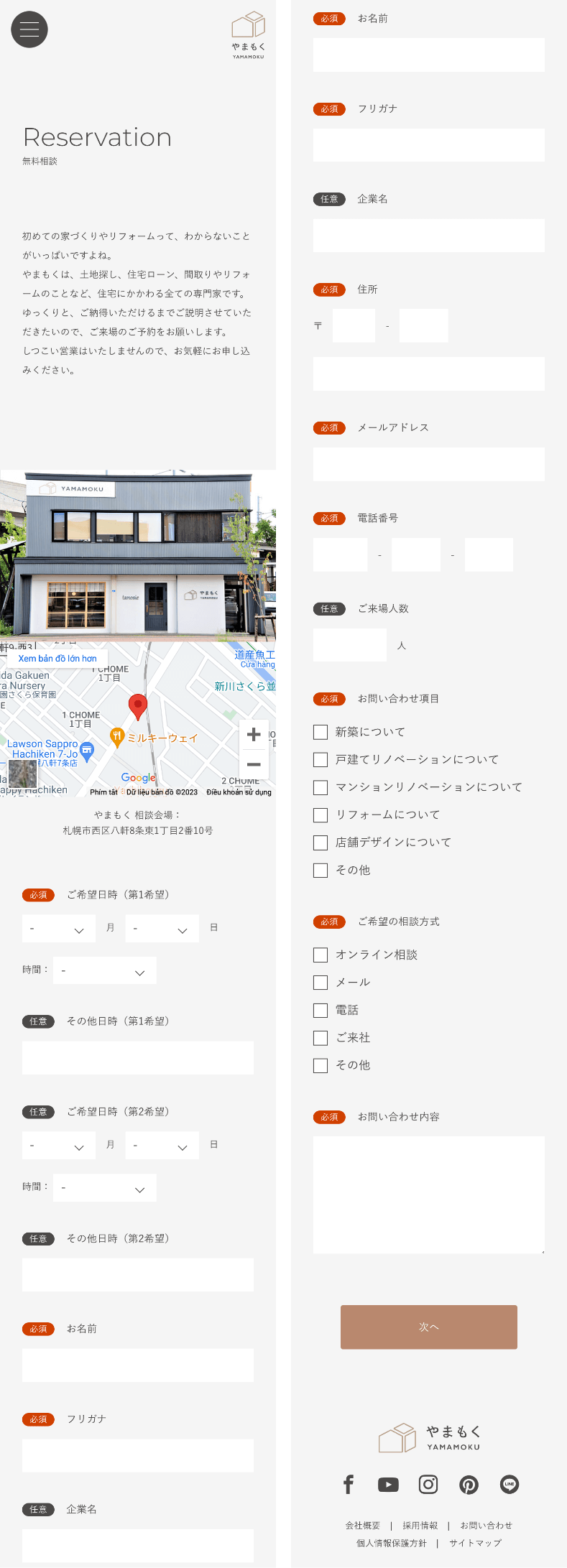Zoom out on the map
Viewport: 567px width, 1568px height.
click(x=254, y=764)
